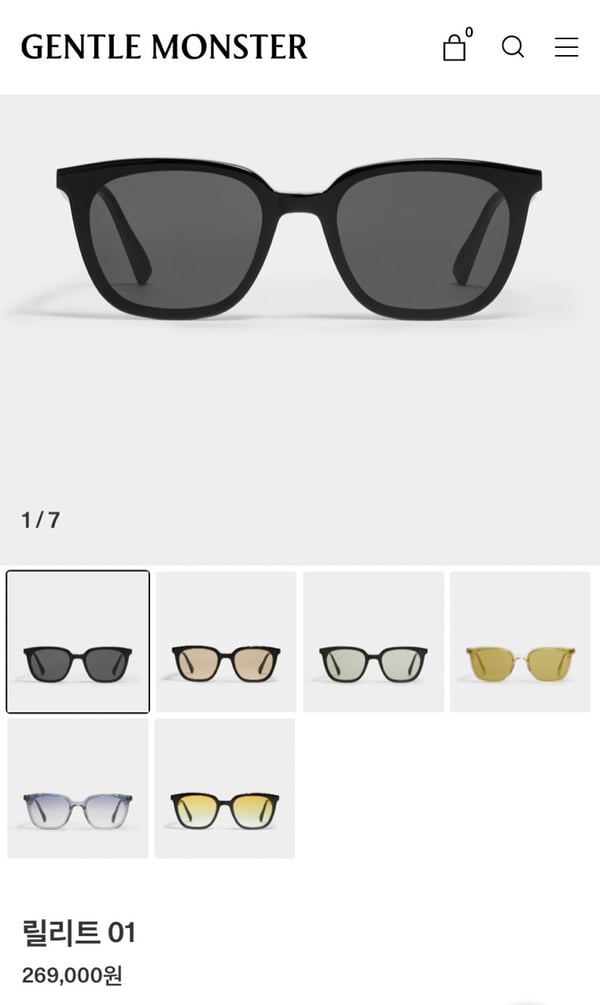Select the black frame yellow gradient thumbnail
This screenshot has height=1005, width=600.
225,788
